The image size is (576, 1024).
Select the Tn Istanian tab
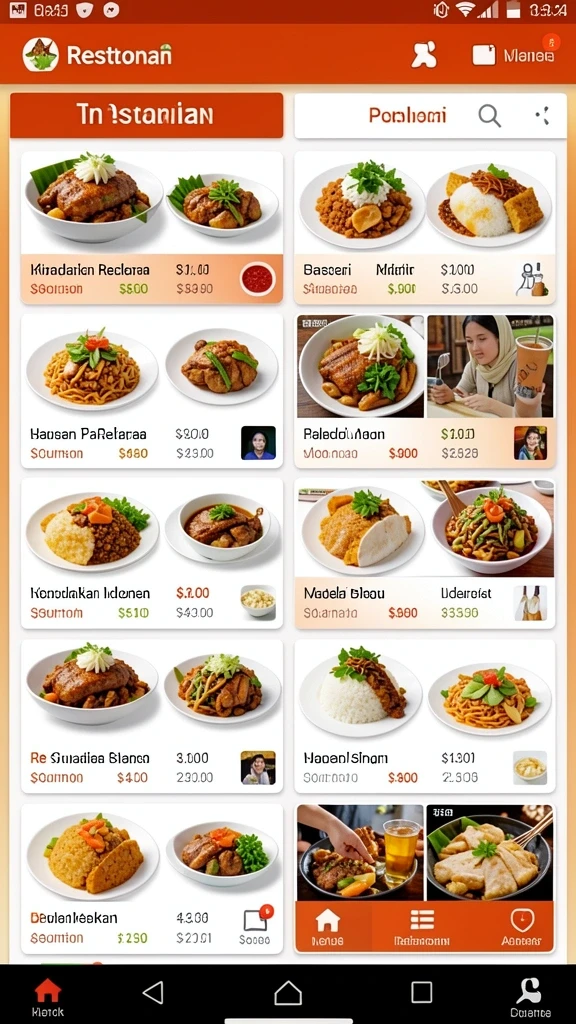(x=146, y=115)
